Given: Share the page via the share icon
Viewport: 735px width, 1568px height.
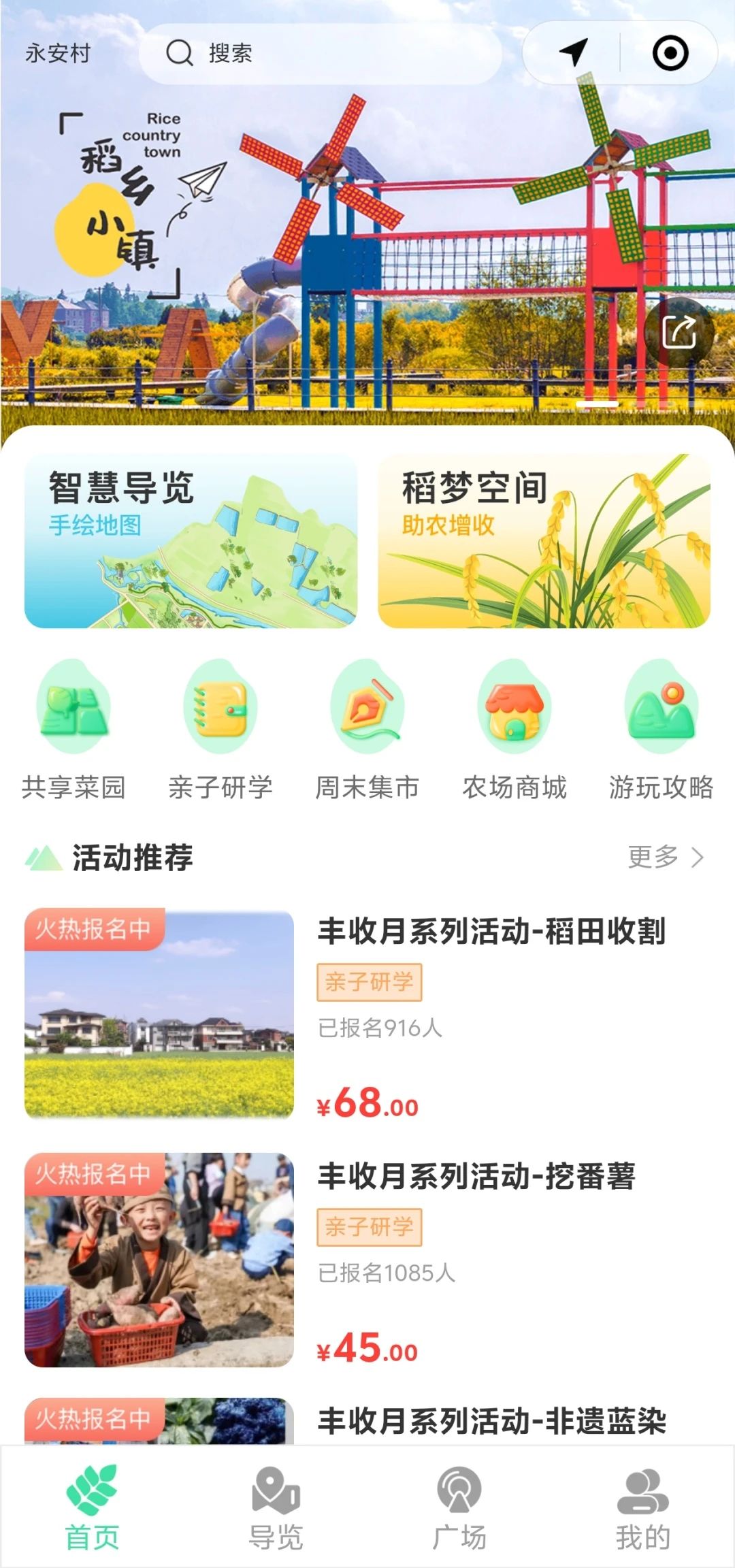Looking at the screenshot, I should (679, 333).
